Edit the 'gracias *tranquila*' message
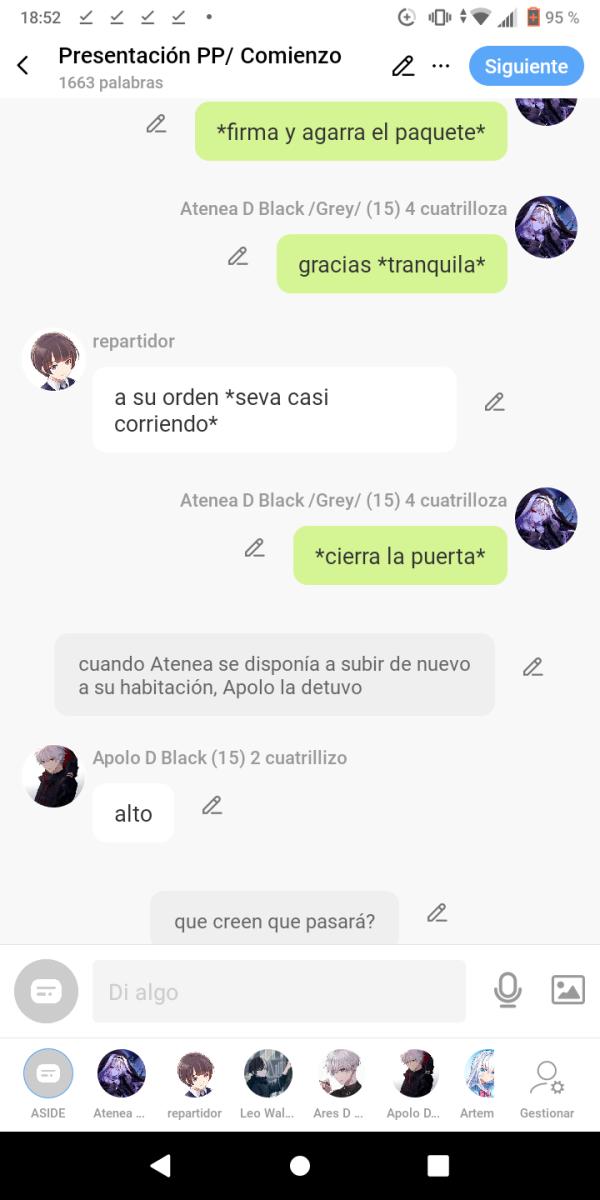The image size is (600, 1200). [238, 256]
